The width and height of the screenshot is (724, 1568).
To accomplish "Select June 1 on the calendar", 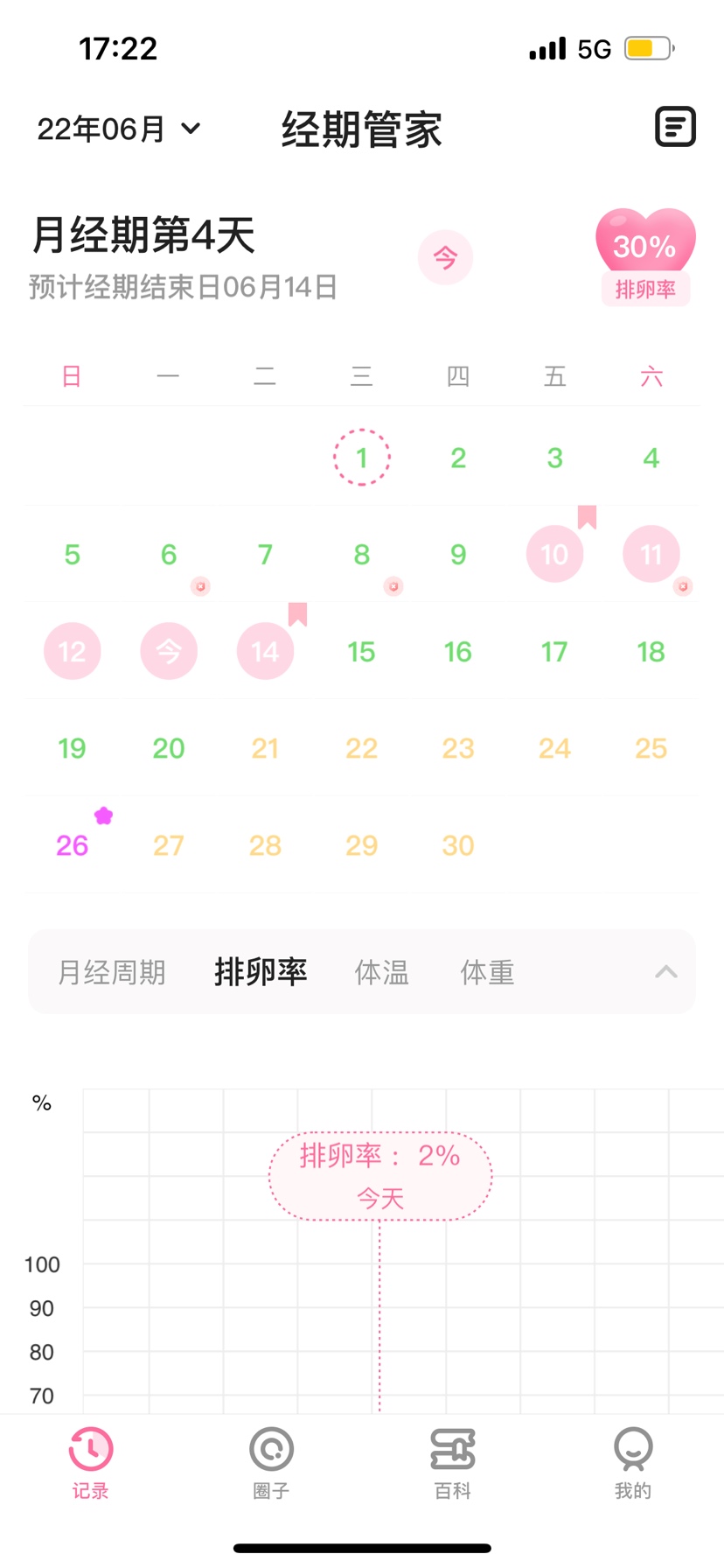I will (361, 458).
